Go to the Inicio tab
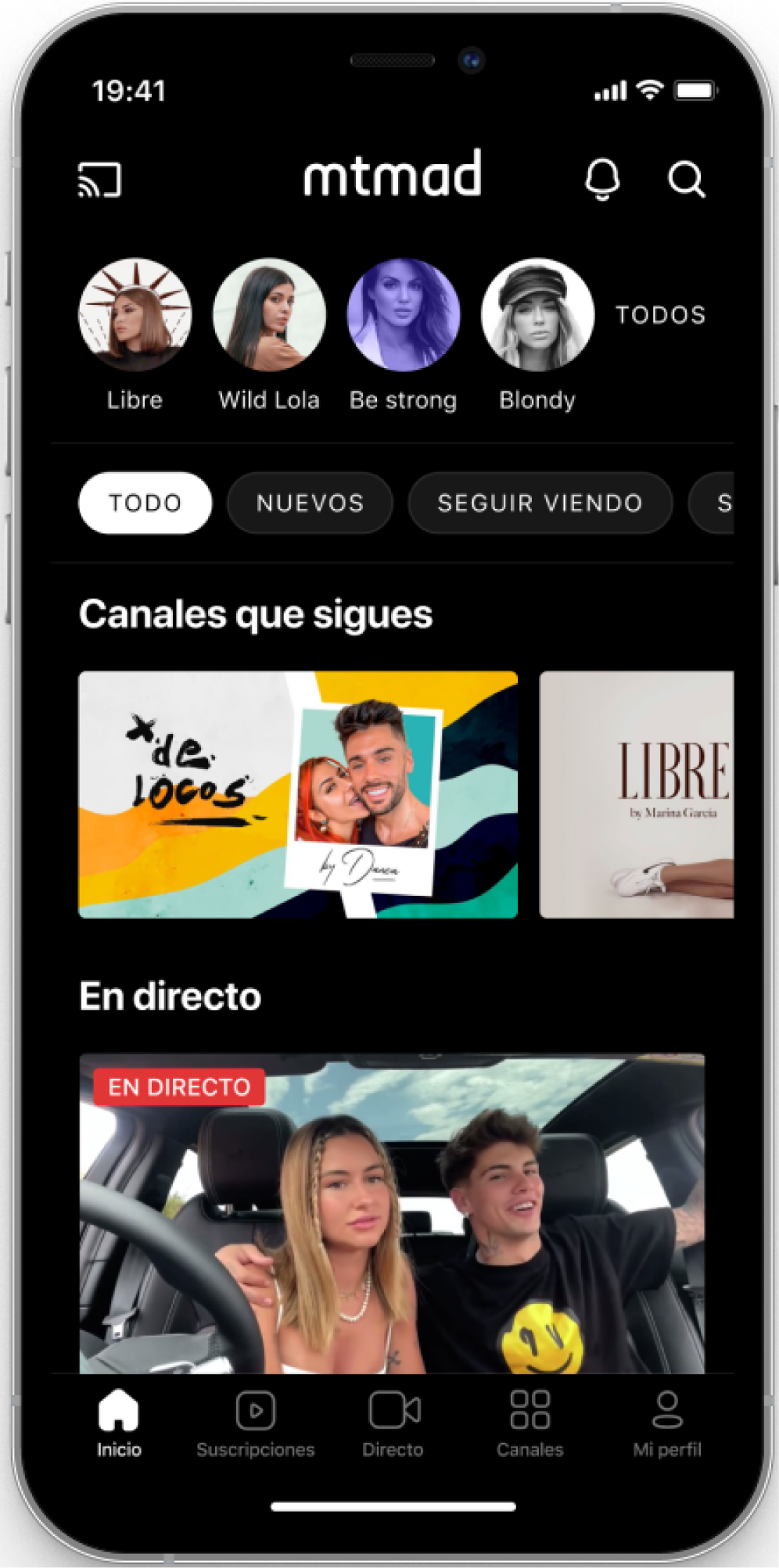The height and width of the screenshot is (1568, 779). [119, 1424]
